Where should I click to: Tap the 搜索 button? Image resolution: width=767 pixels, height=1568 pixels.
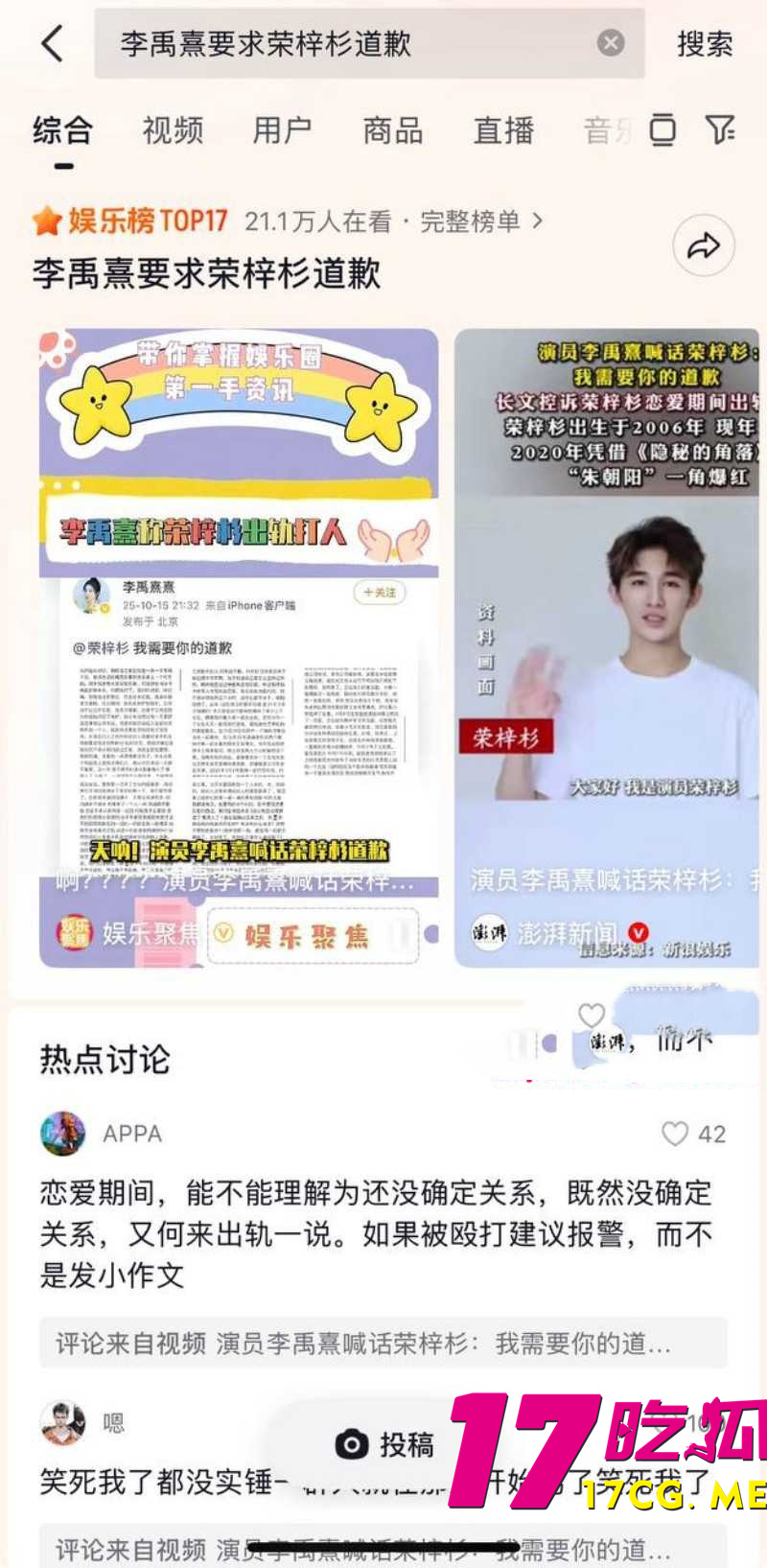(x=705, y=44)
